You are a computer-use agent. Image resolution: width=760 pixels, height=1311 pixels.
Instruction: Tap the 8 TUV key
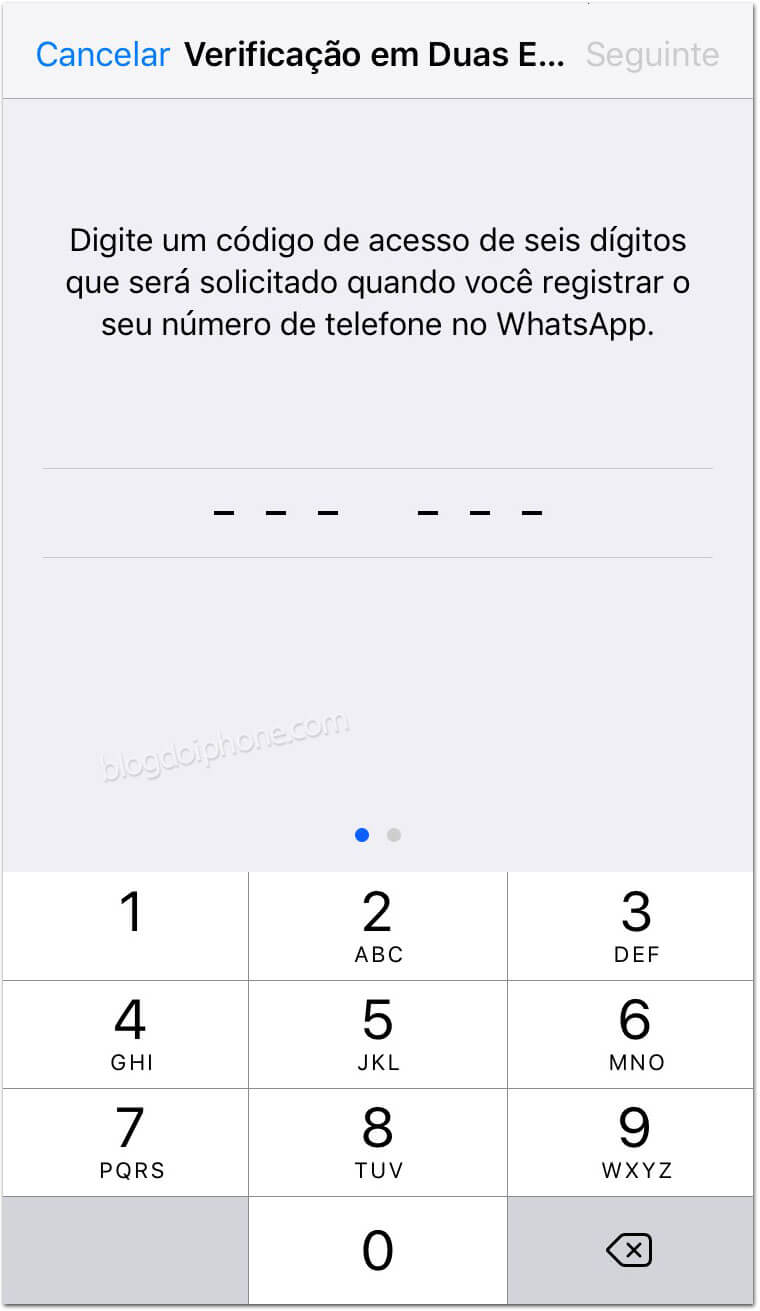[x=378, y=1142]
